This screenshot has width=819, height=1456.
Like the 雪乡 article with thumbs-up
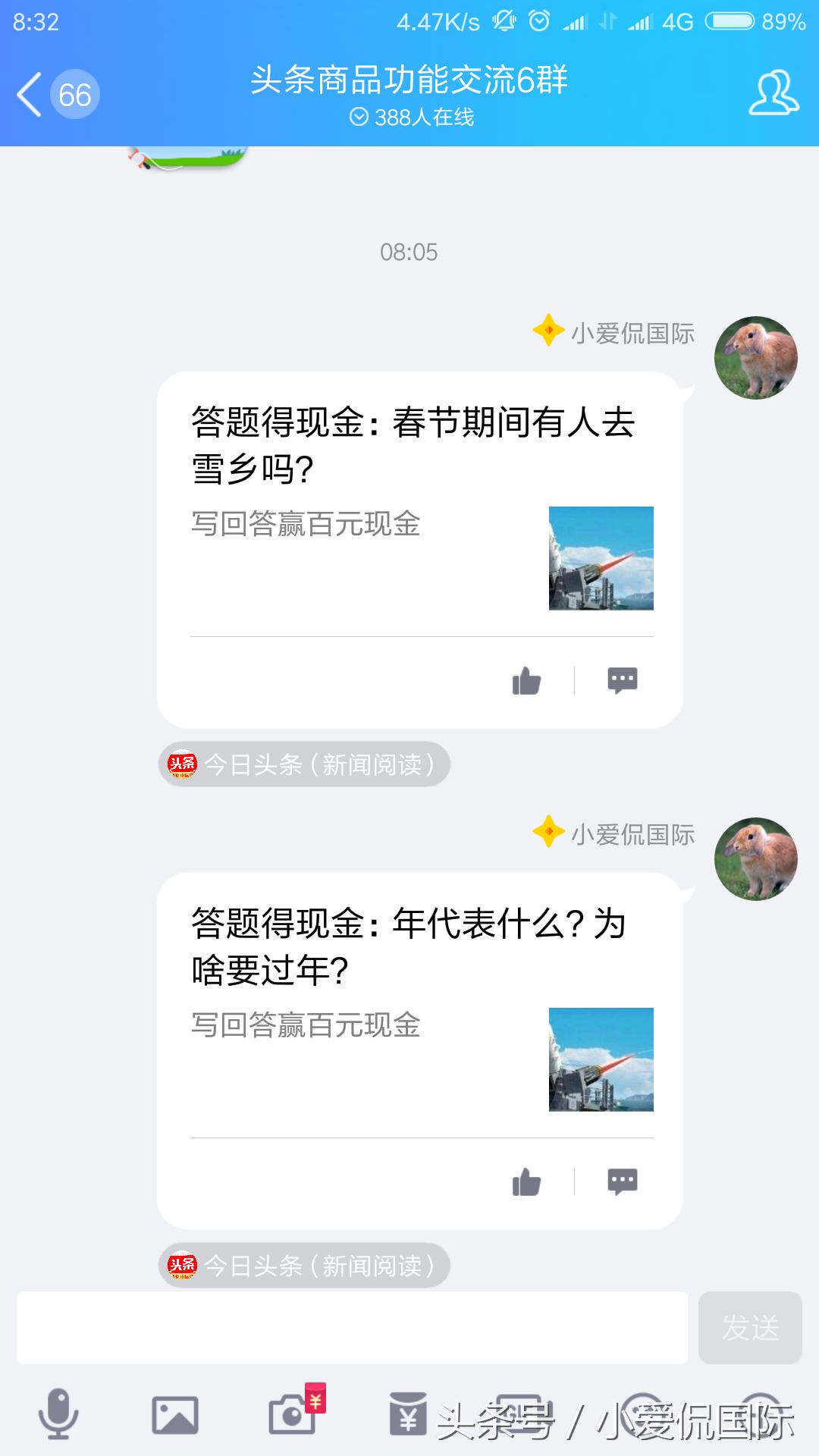[526, 681]
